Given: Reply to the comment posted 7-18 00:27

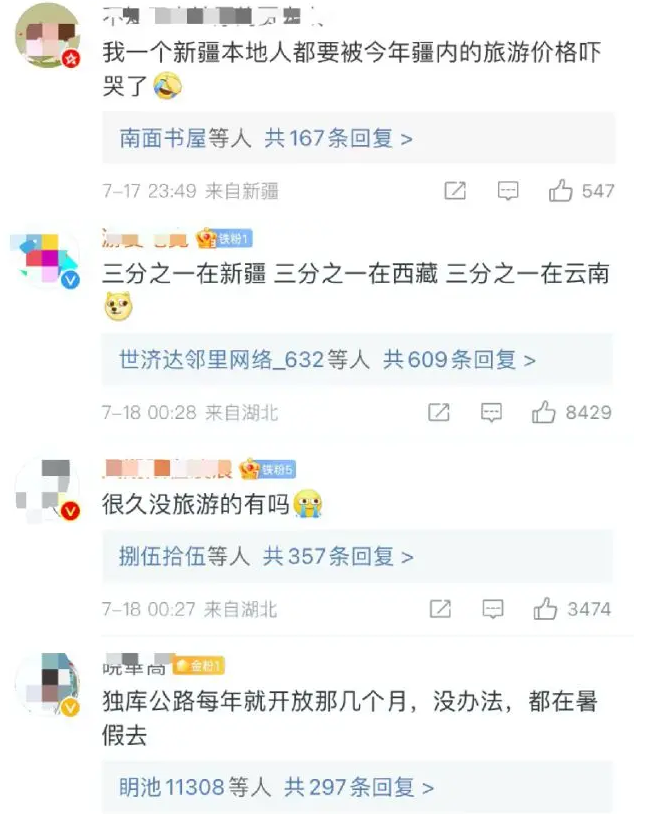Looking at the screenshot, I should pos(492,608).
